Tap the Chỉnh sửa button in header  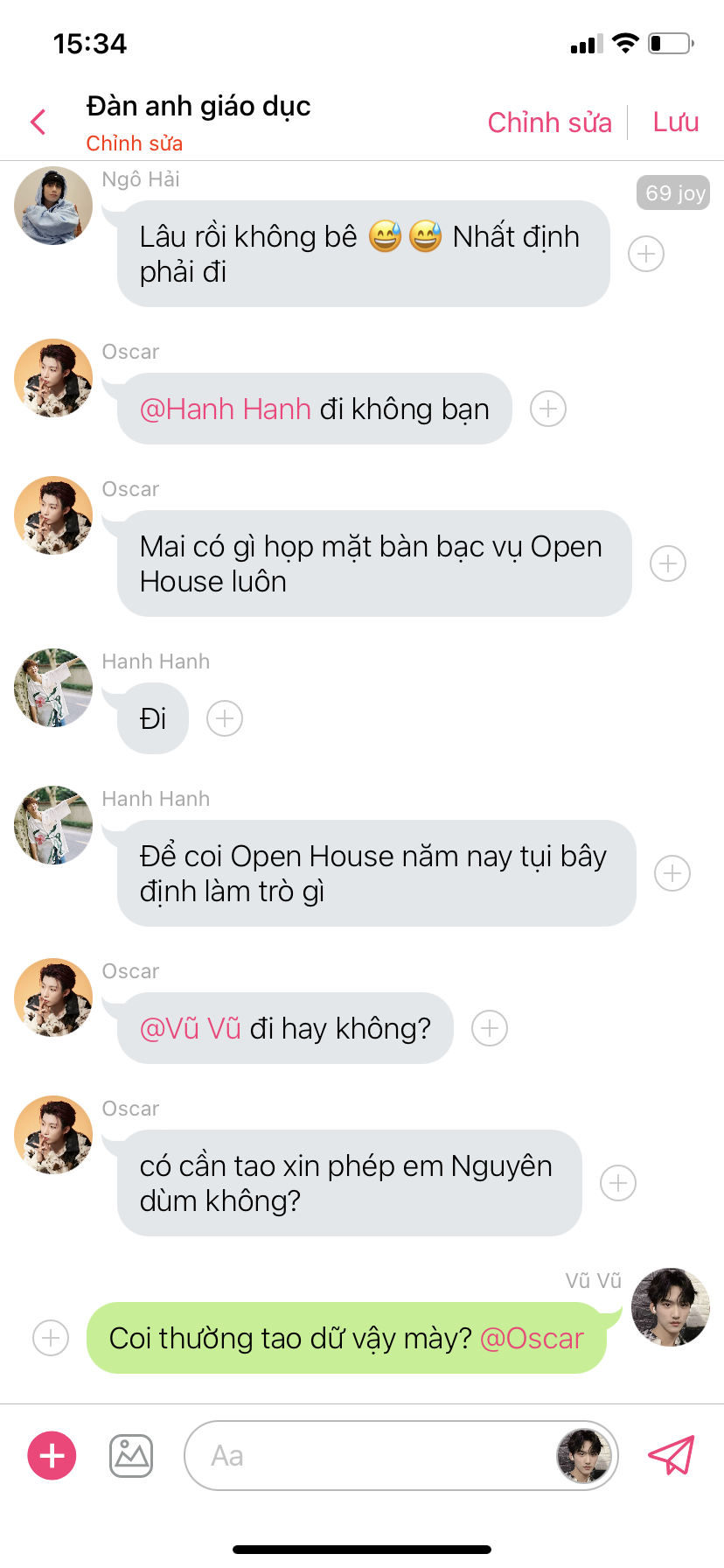[549, 122]
